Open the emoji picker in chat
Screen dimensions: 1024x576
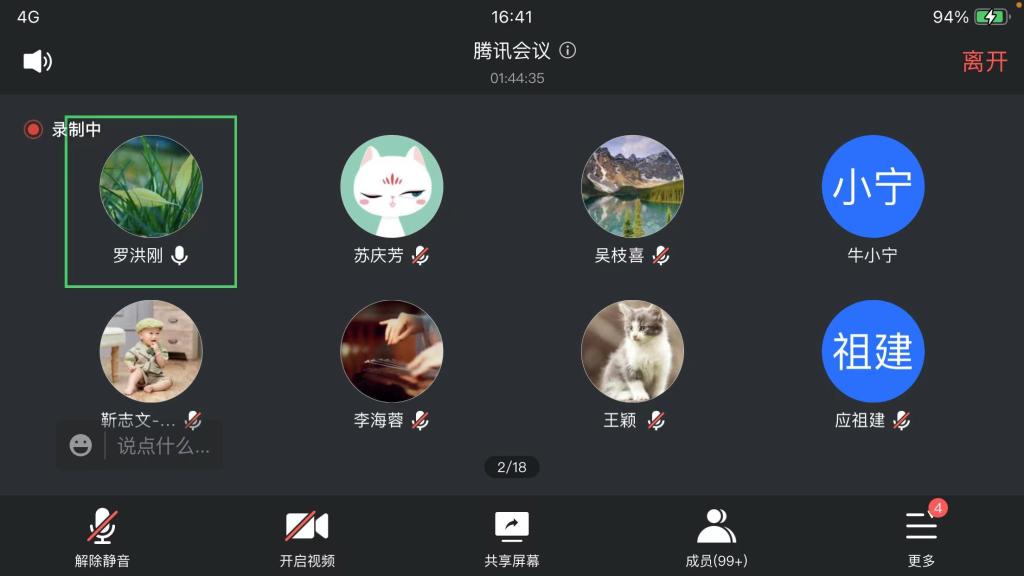click(81, 446)
